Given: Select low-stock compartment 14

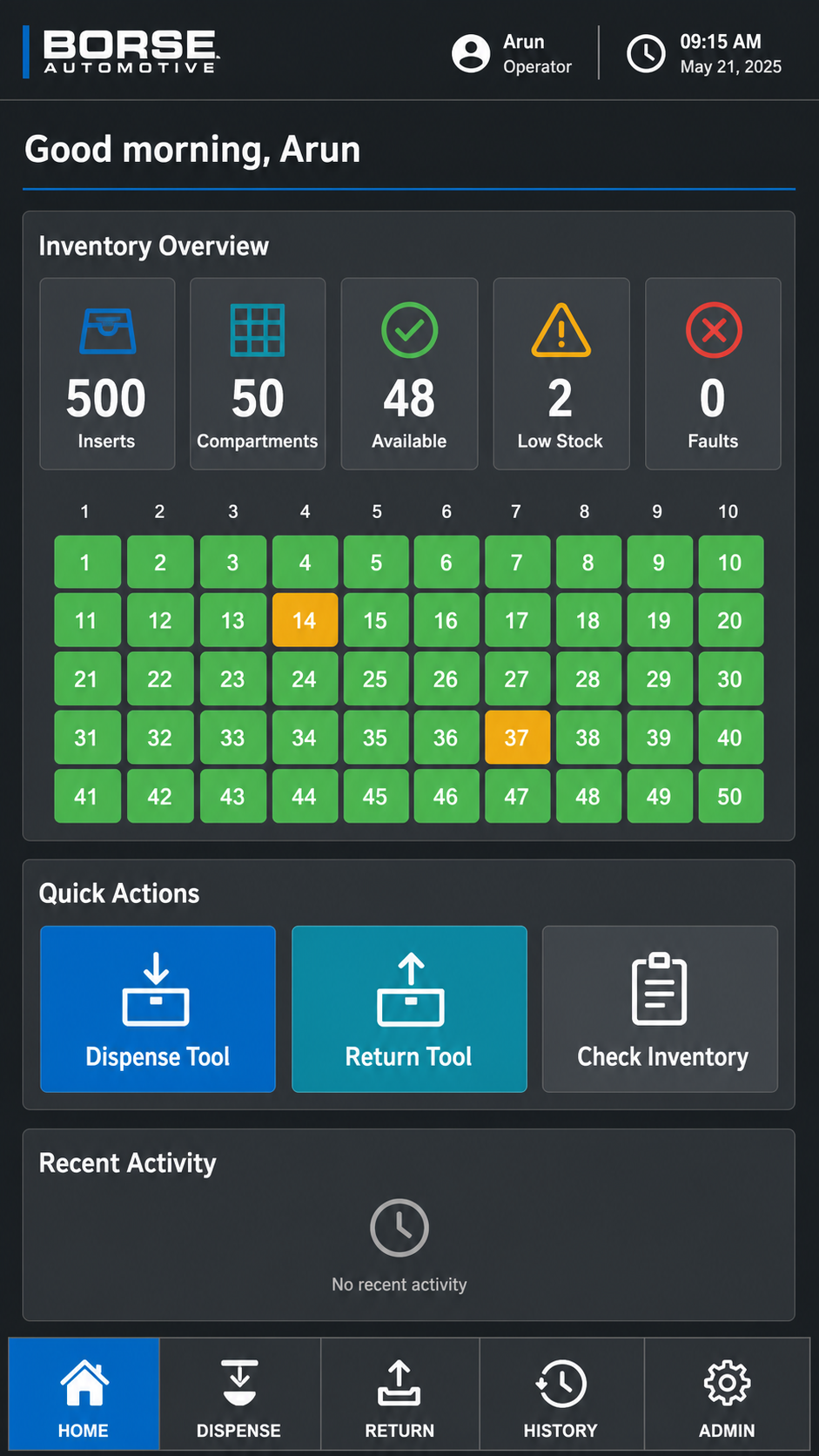Looking at the screenshot, I should (x=305, y=620).
